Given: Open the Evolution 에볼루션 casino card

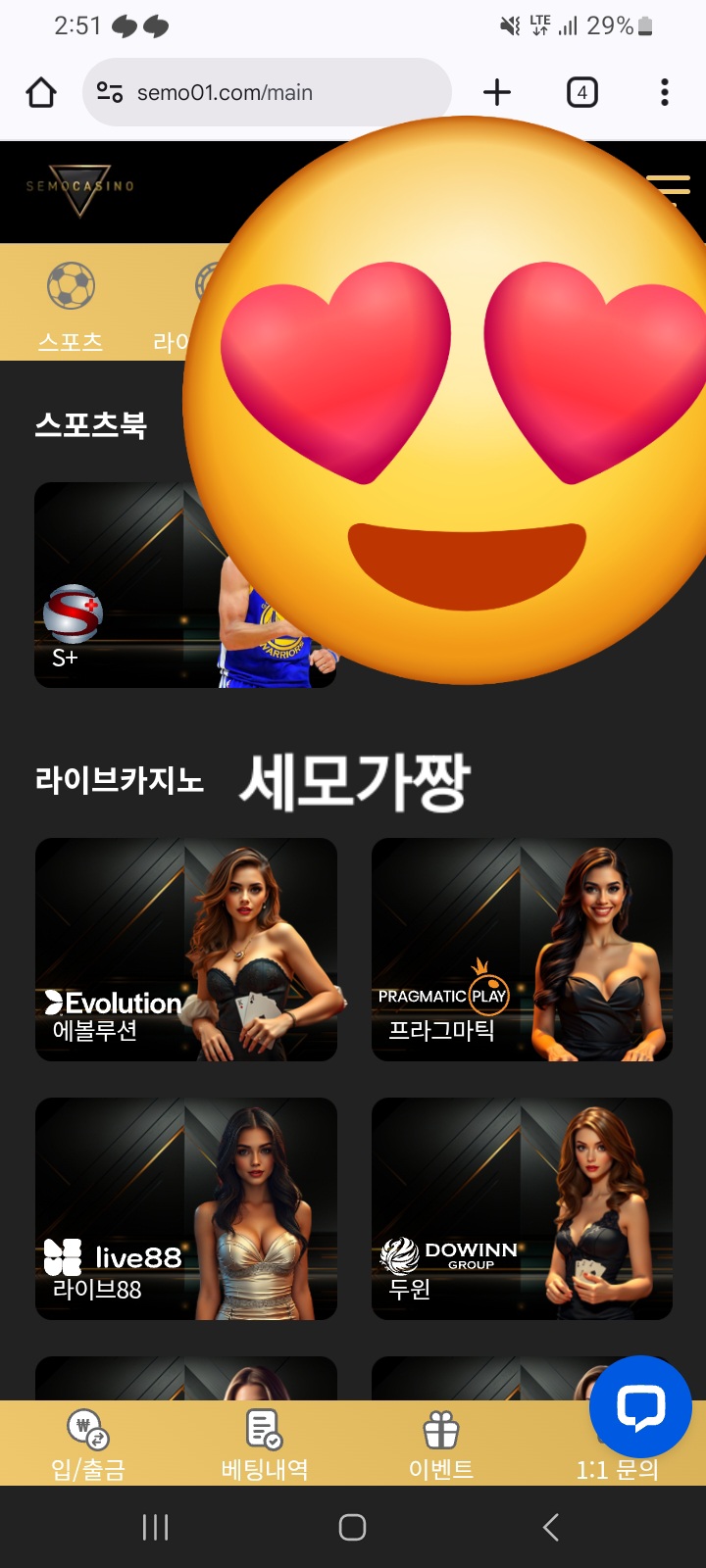Looking at the screenshot, I should pos(185,949).
